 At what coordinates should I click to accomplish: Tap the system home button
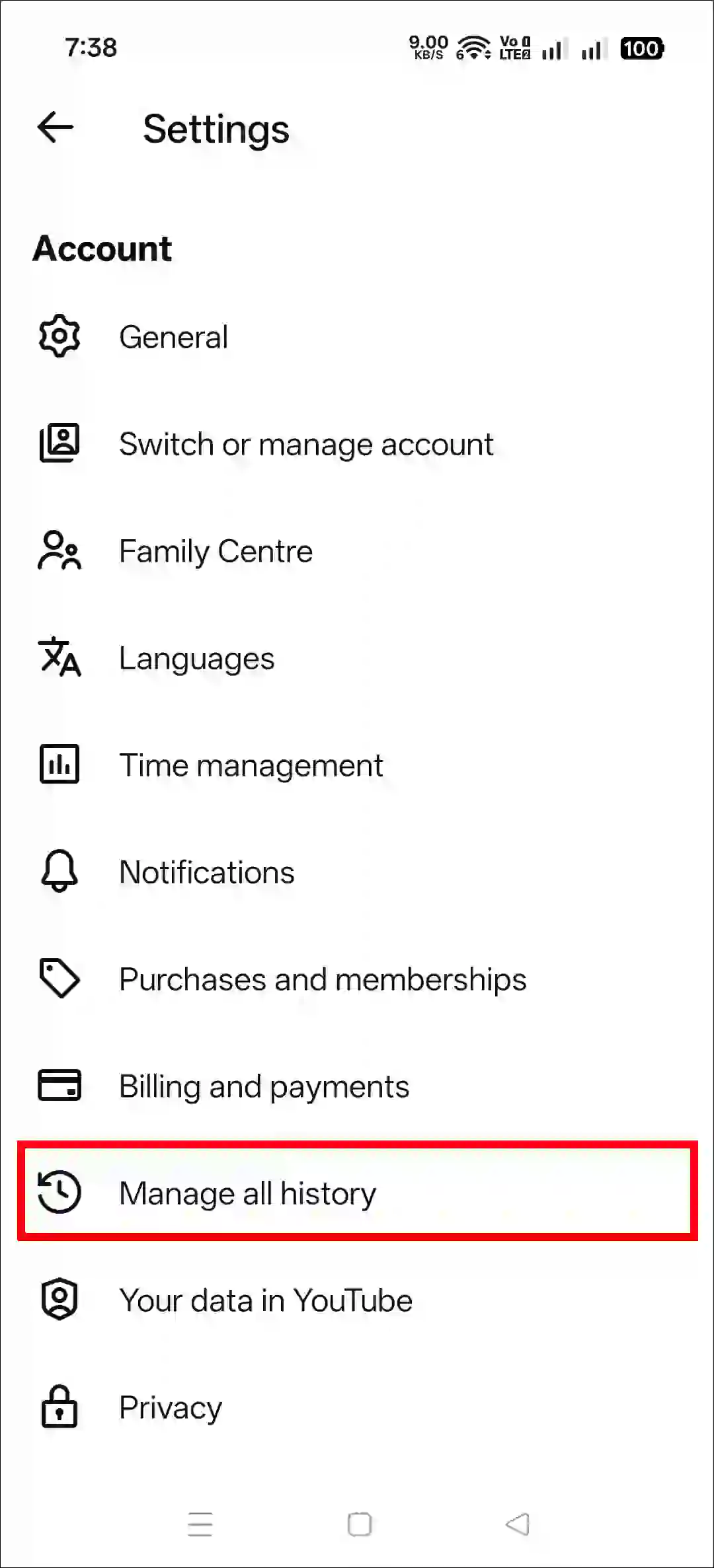click(359, 1525)
